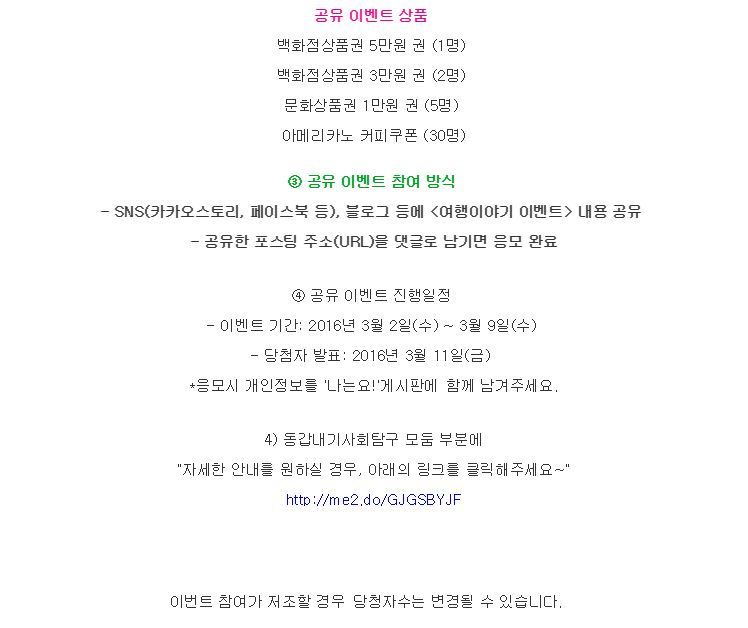
Task: Open the me2.do/GJGSBYJF link
Action: (x=374, y=500)
